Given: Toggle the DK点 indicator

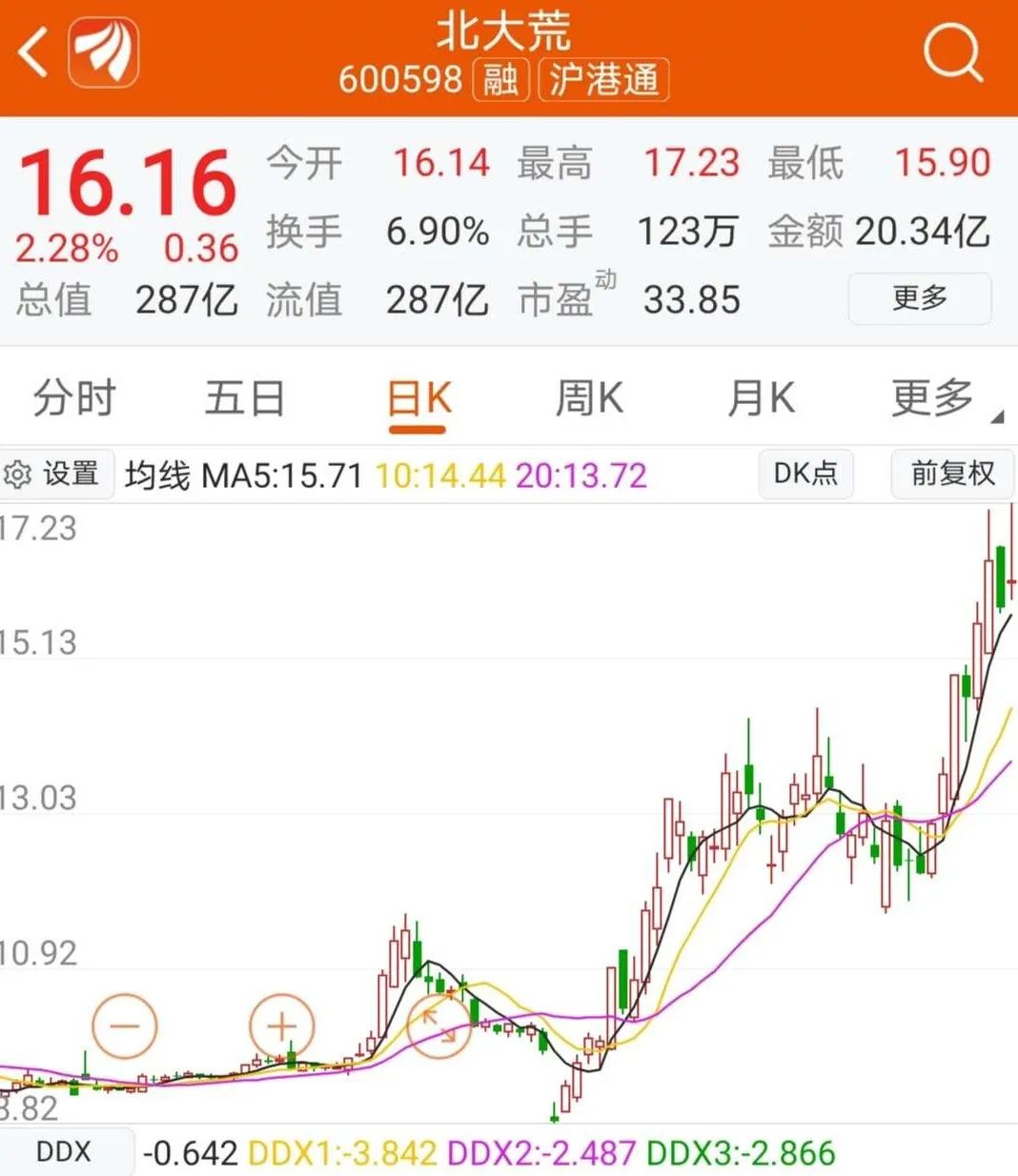Looking at the screenshot, I should 805,474.
